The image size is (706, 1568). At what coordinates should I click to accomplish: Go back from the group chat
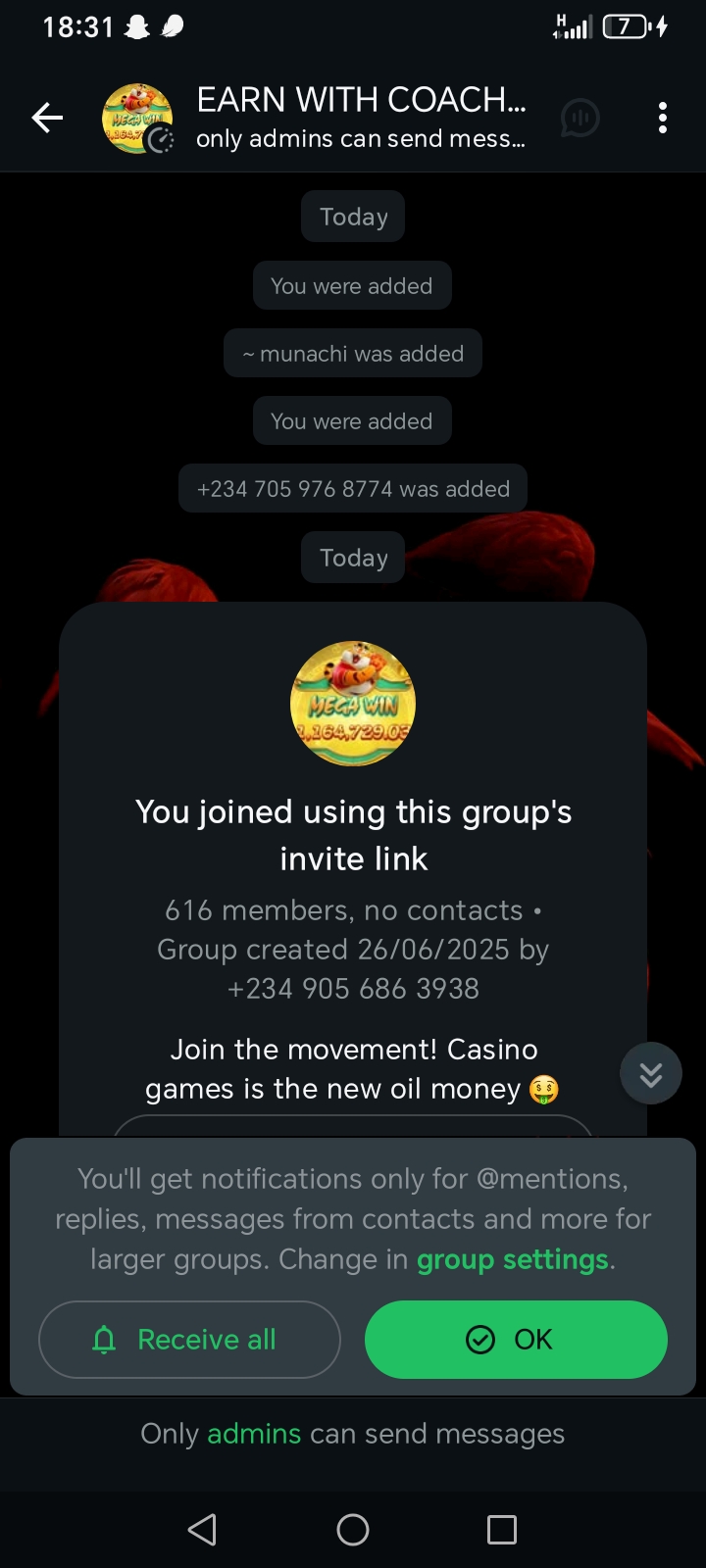(47, 119)
